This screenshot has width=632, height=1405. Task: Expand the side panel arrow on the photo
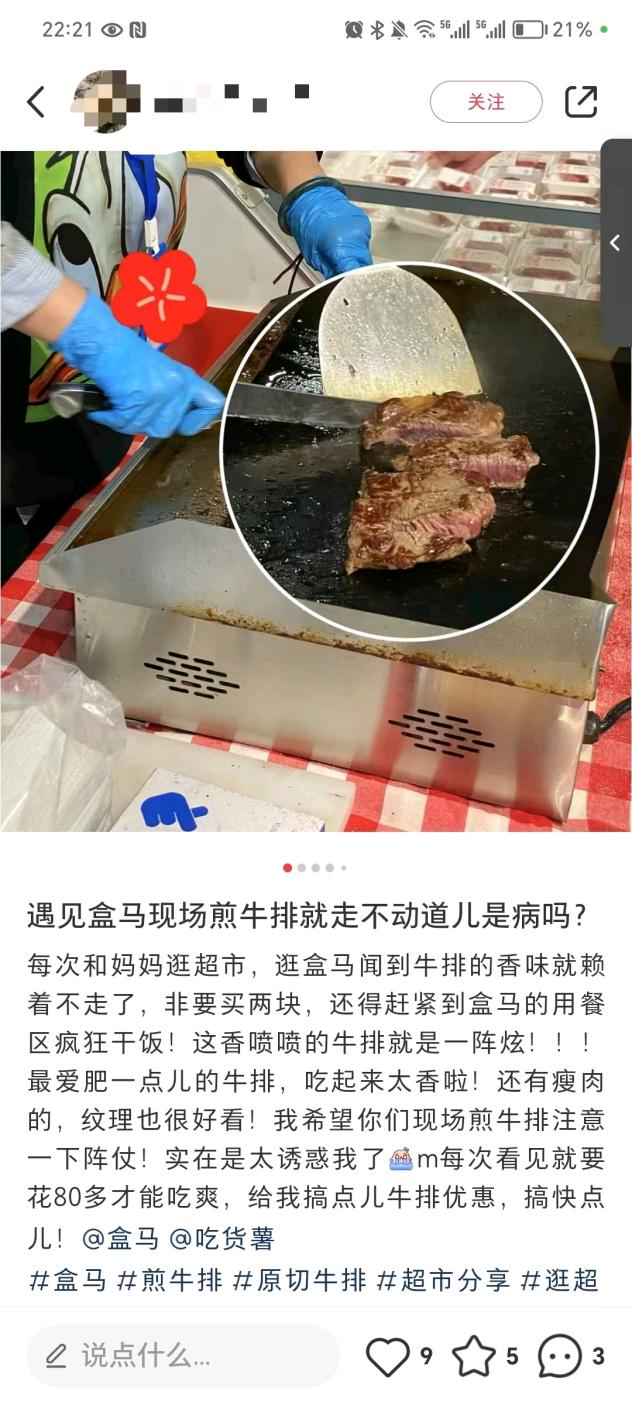coord(615,243)
